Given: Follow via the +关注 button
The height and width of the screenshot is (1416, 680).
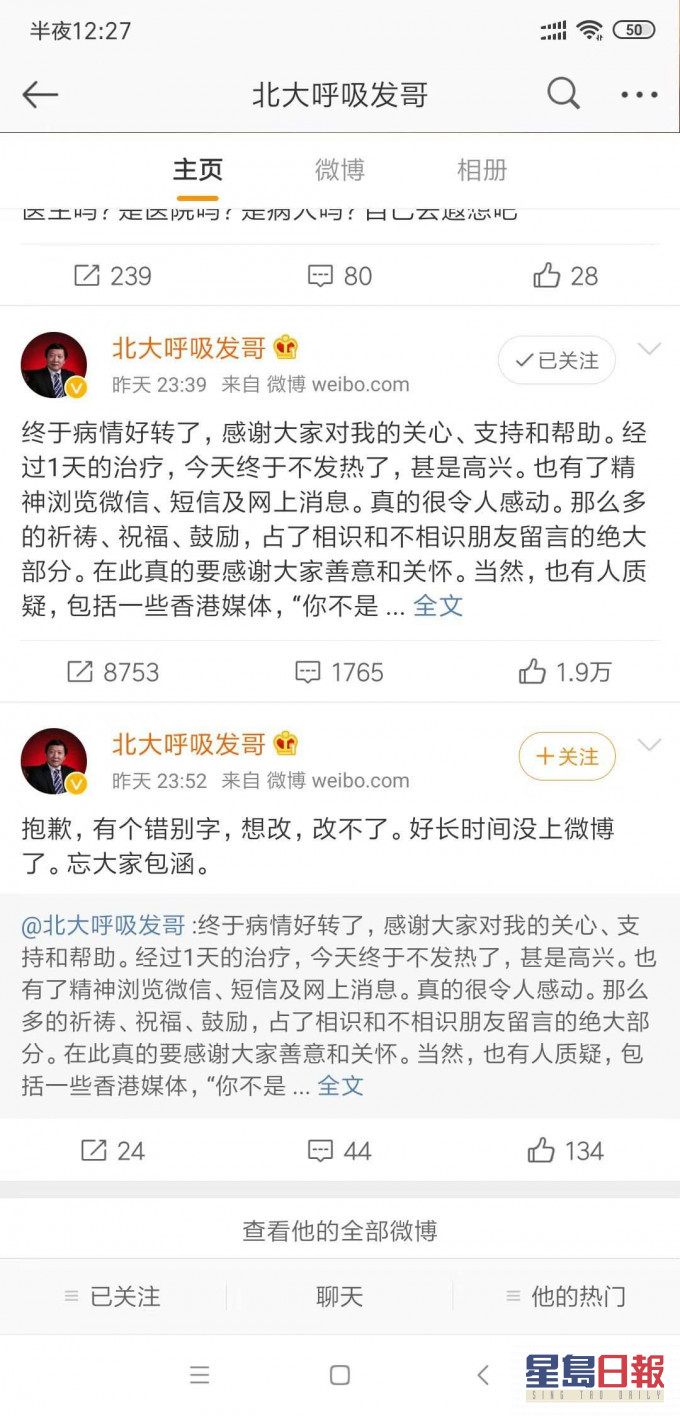Looking at the screenshot, I should click(x=566, y=756).
